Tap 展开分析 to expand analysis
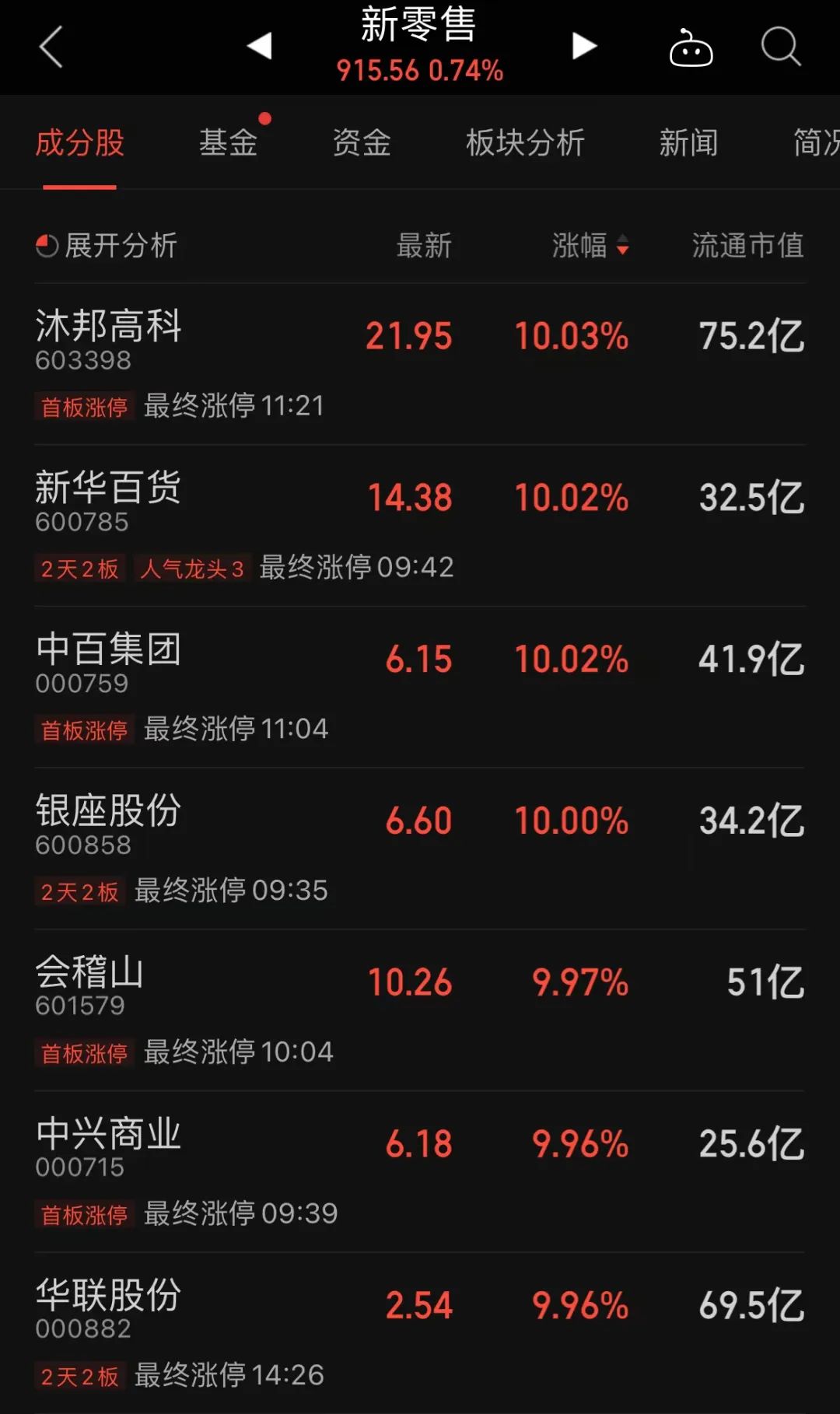 coord(107,246)
